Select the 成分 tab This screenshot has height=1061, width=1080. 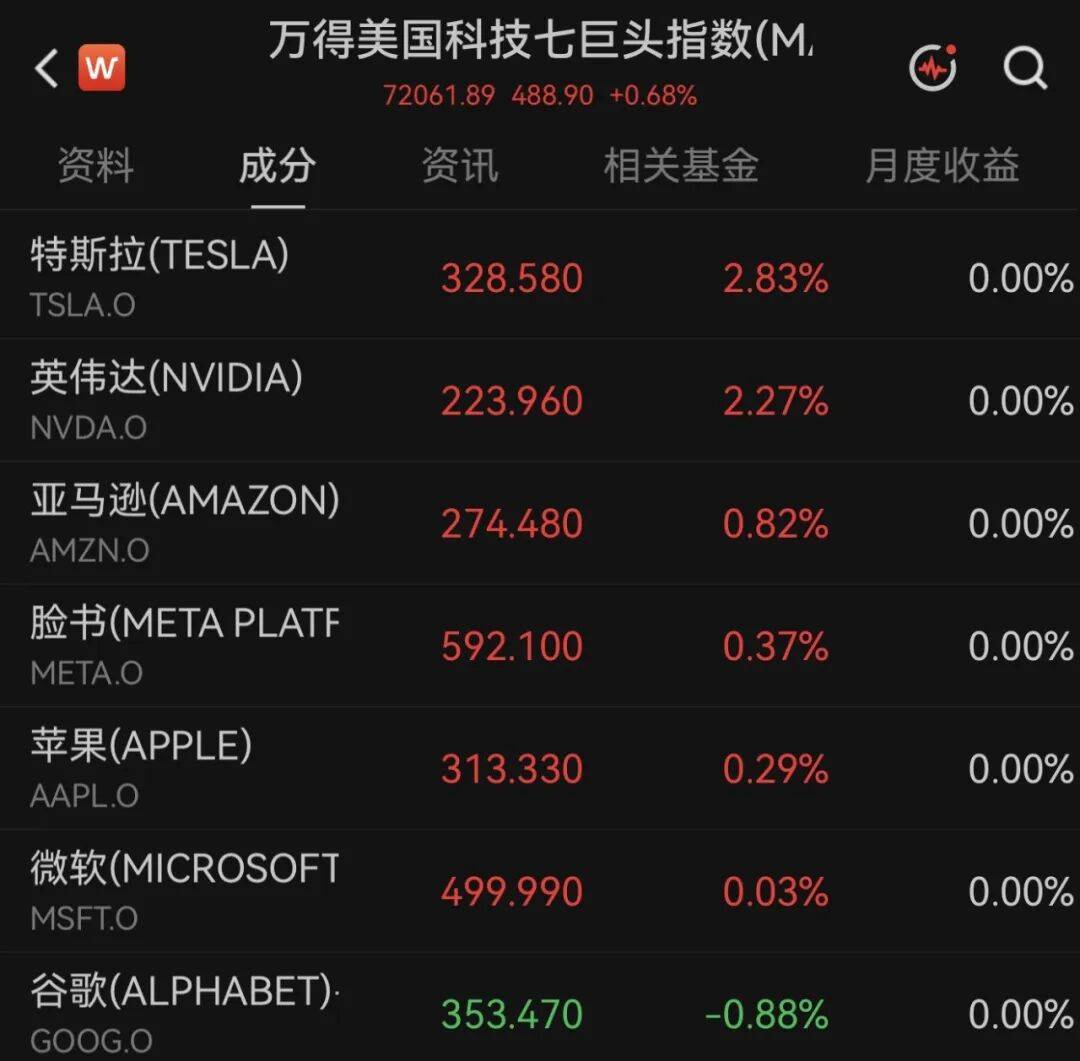click(278, 165)
